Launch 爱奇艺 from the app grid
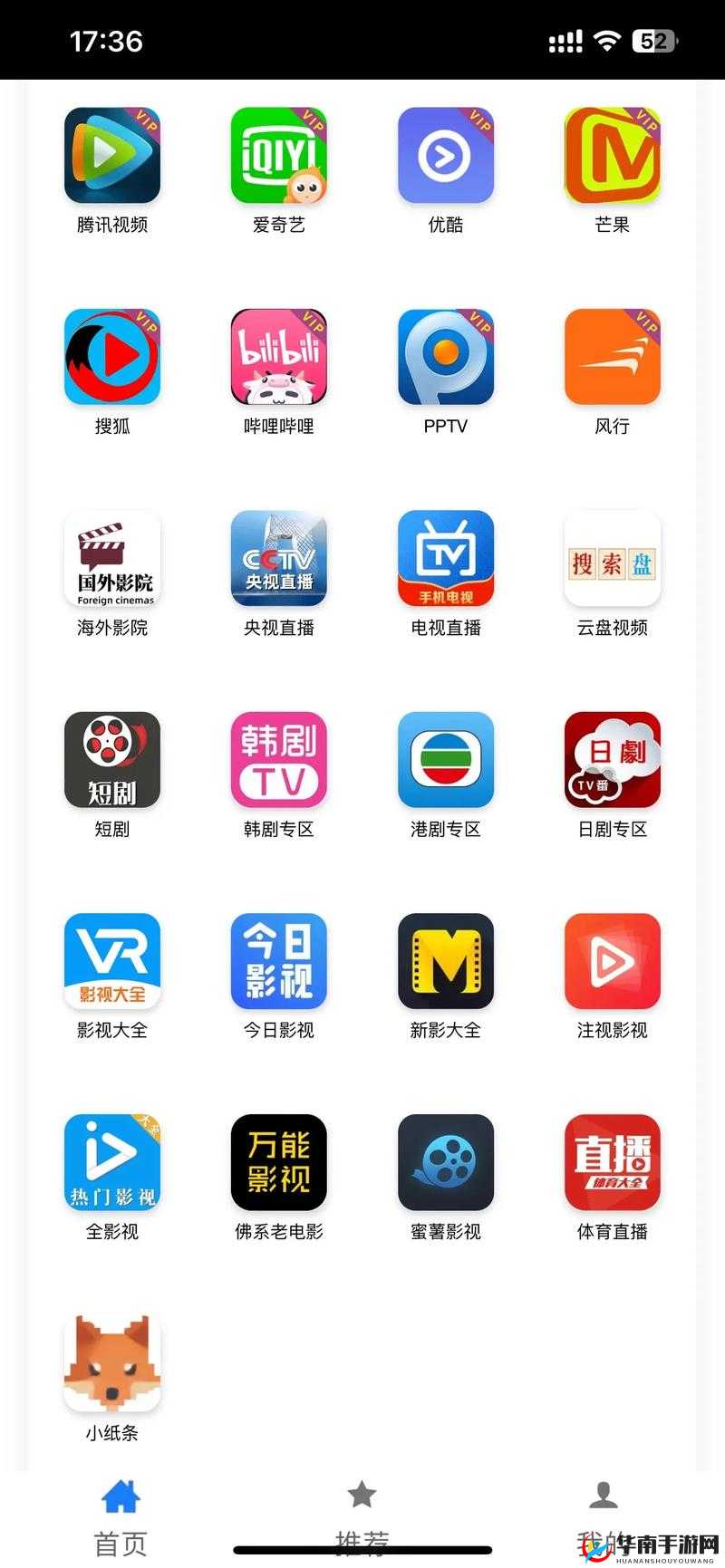The width and height of the screenshot is (725, 1568). pyautogui.click(x=278, y=156)
